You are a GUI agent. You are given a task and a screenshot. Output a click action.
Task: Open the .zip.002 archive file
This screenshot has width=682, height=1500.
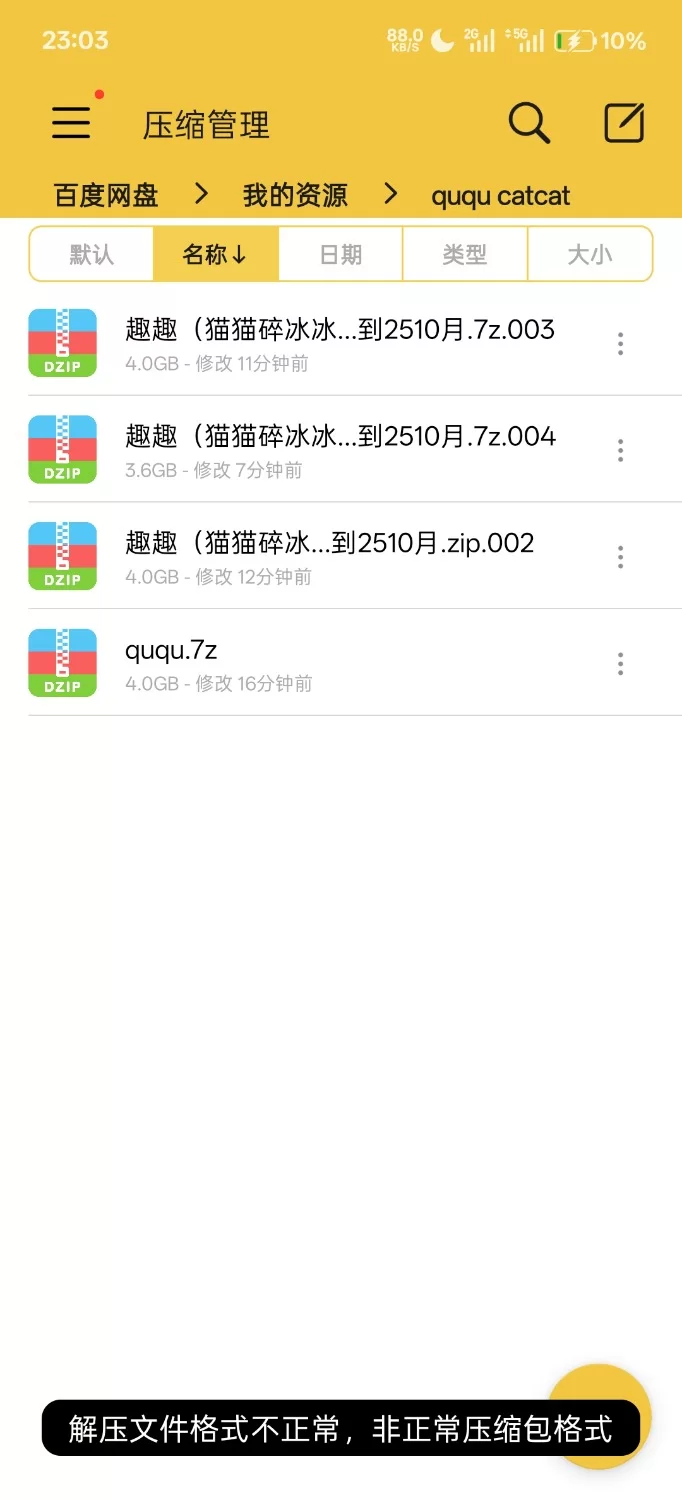(x=330, y=556)
